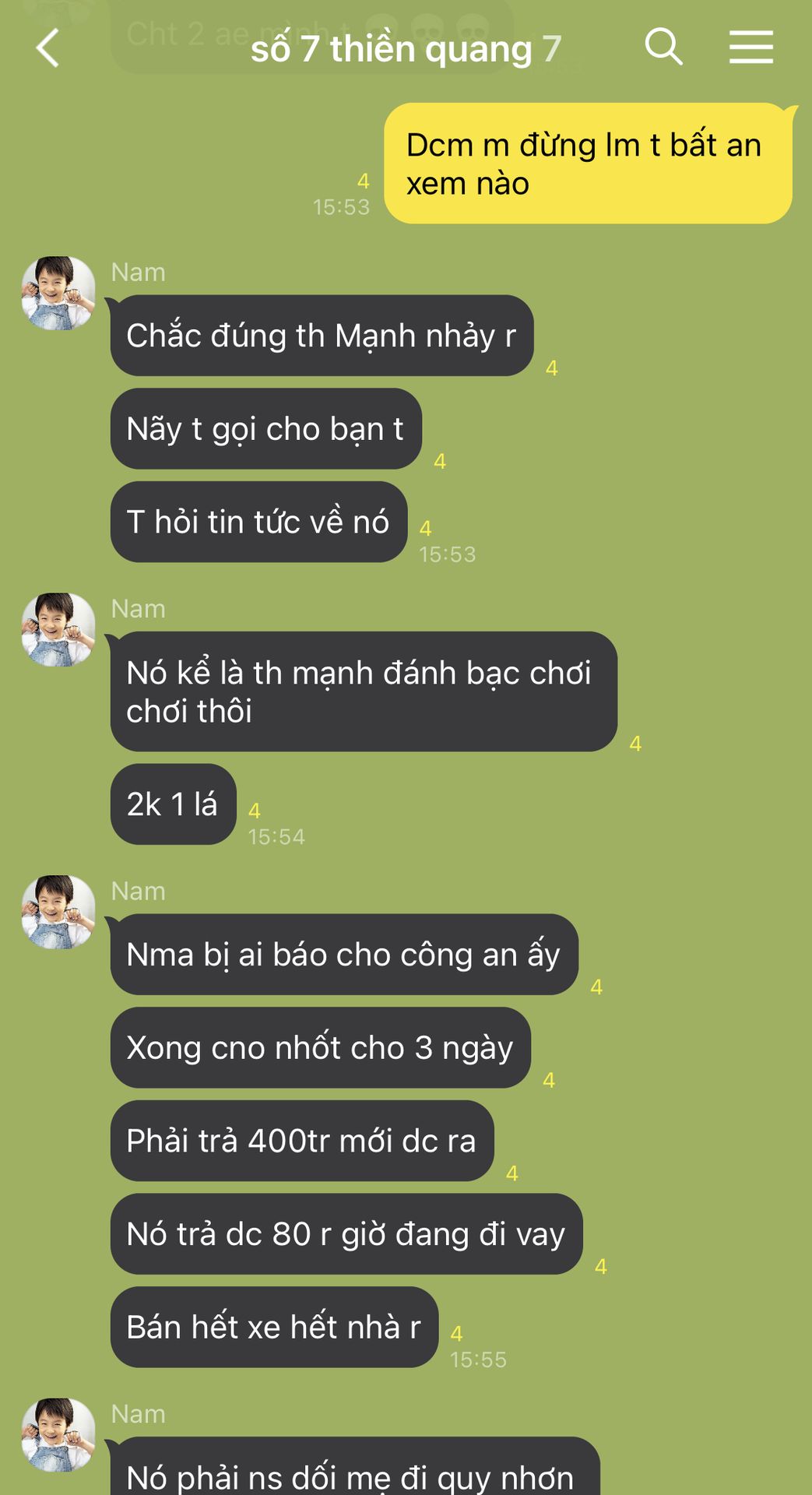Image resolution: width=812 pixels, height=1495 pixels.
Task: Go back using the top arrow
Action: 48,48
